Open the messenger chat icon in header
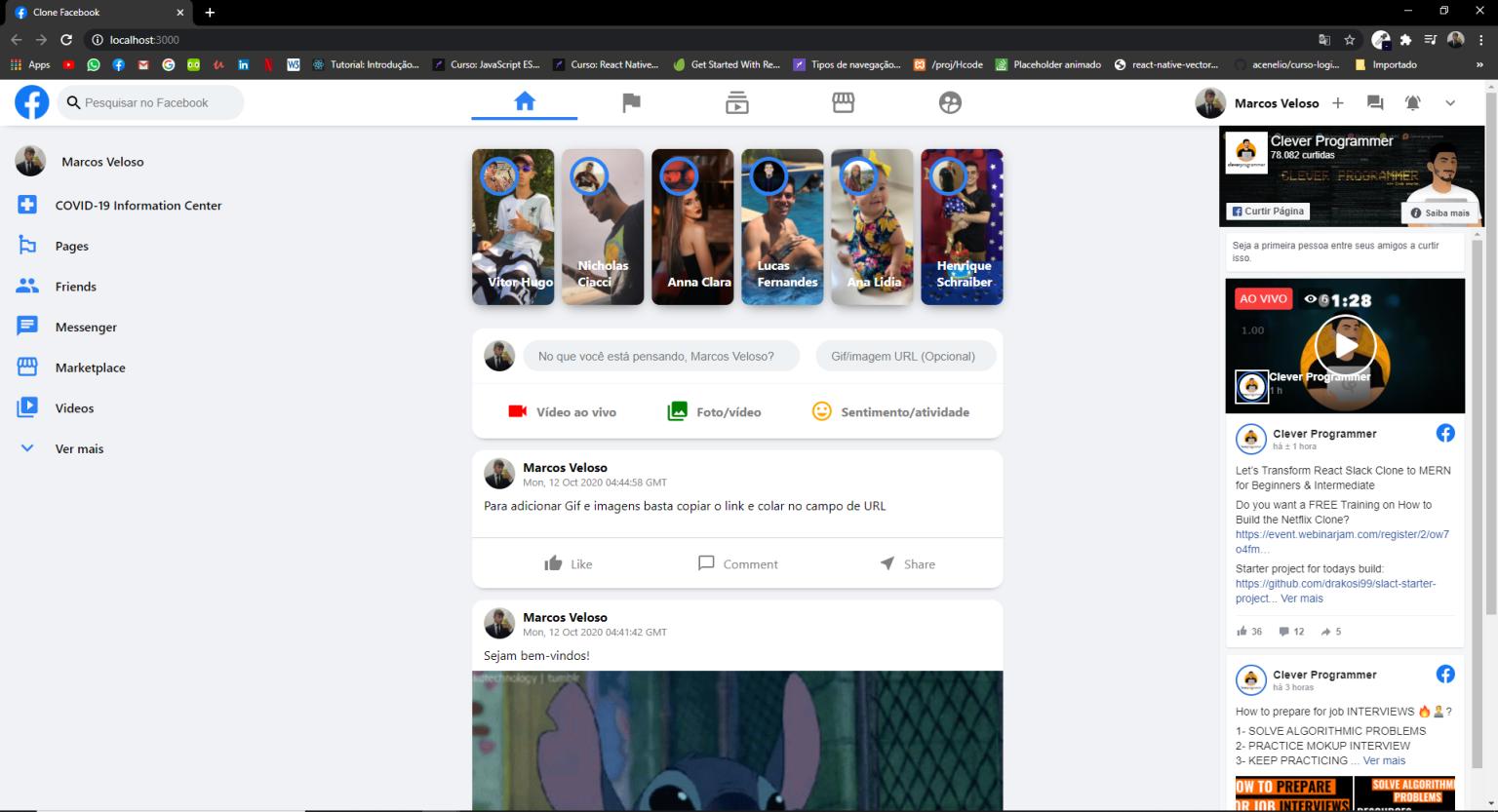 pyautogui.click(x=1375, y=102)
